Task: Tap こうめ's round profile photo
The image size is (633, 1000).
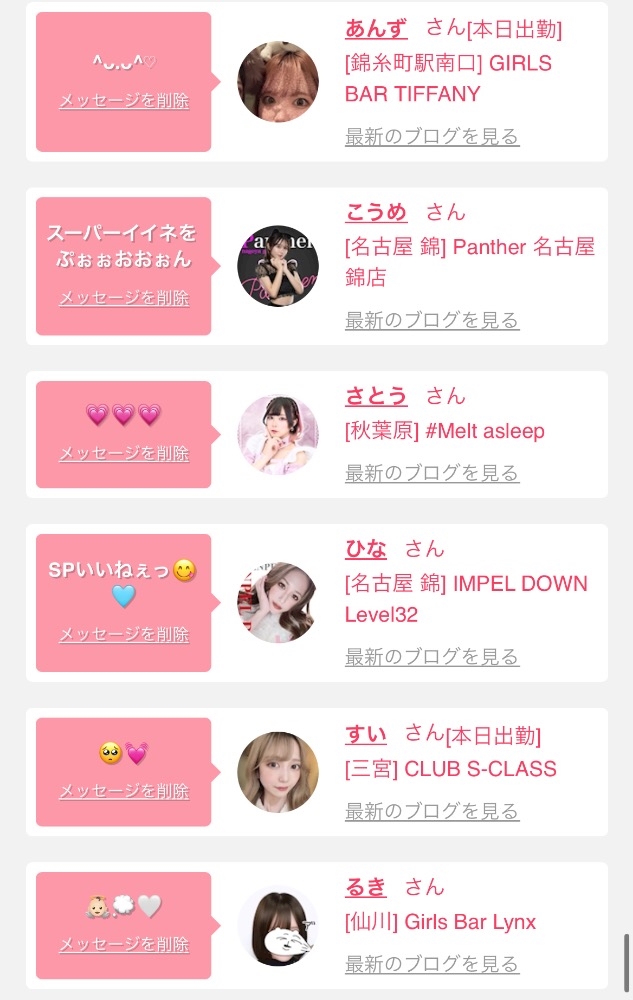Action: click(x=278, y=266)
